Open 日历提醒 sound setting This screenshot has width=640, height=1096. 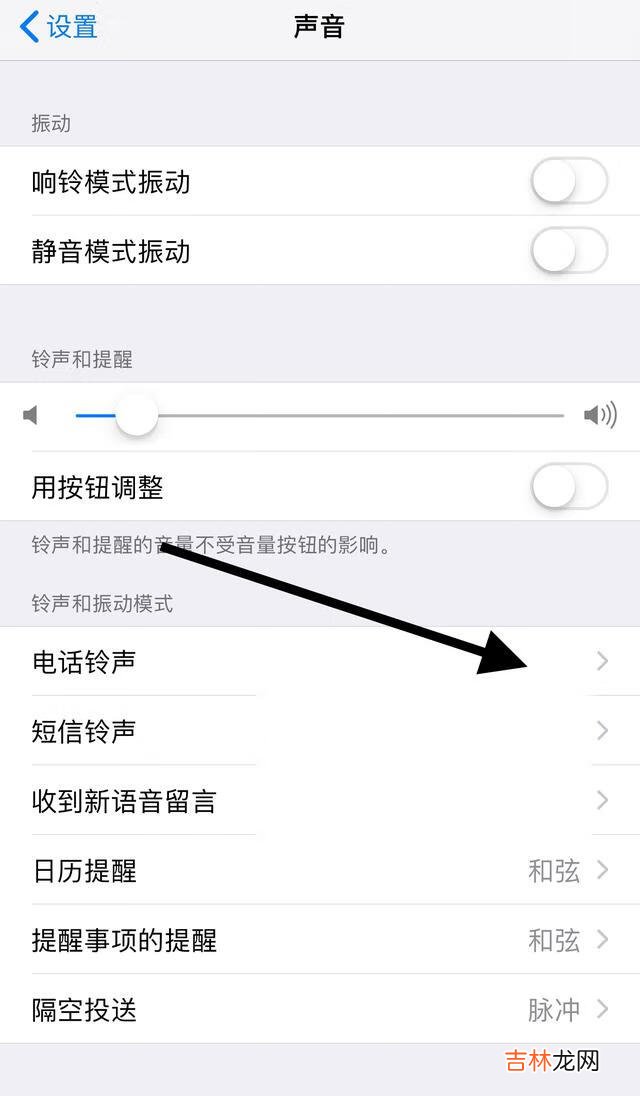coord(320,871)
